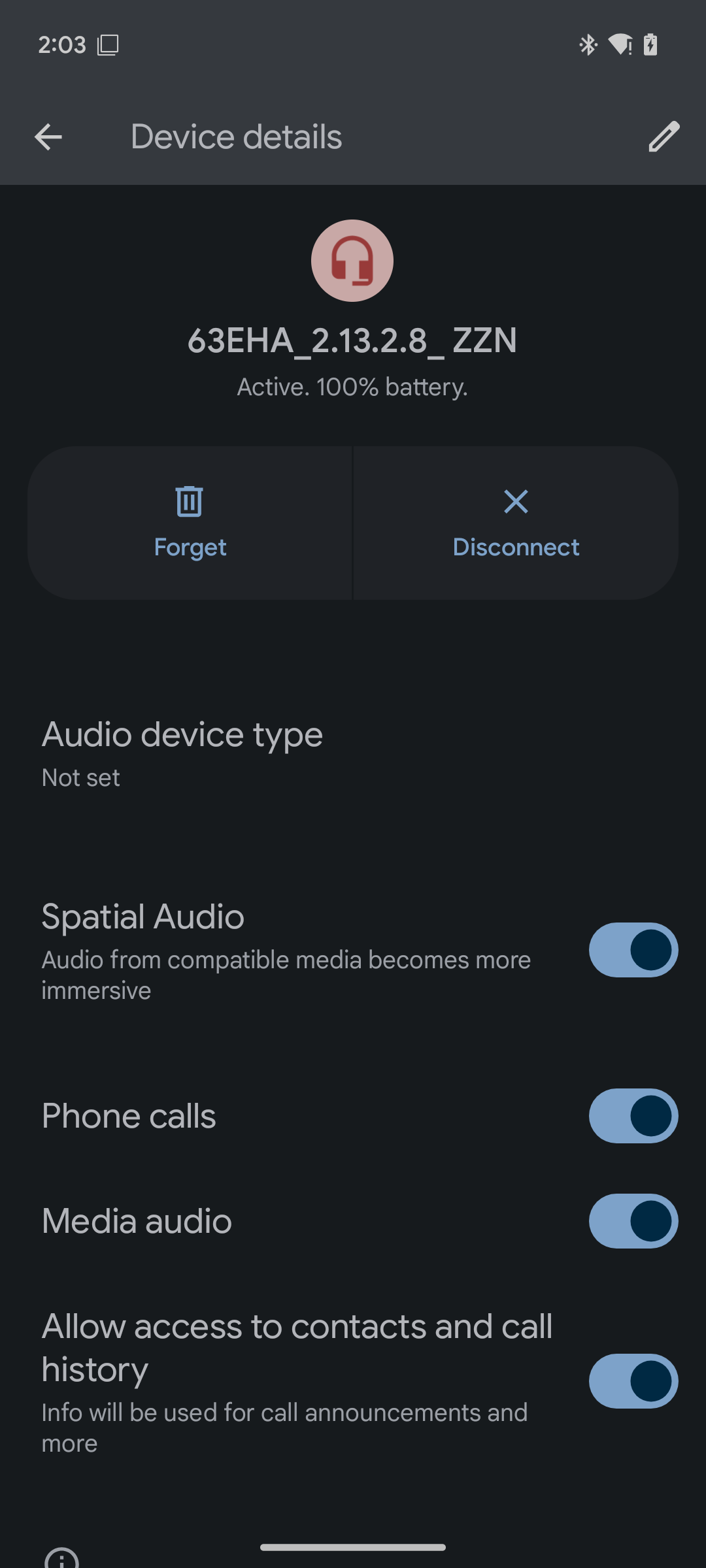This screenshot has height=1568, width=706.
Task: Open Audio device type setting
Action: click(x=353, y=754)
